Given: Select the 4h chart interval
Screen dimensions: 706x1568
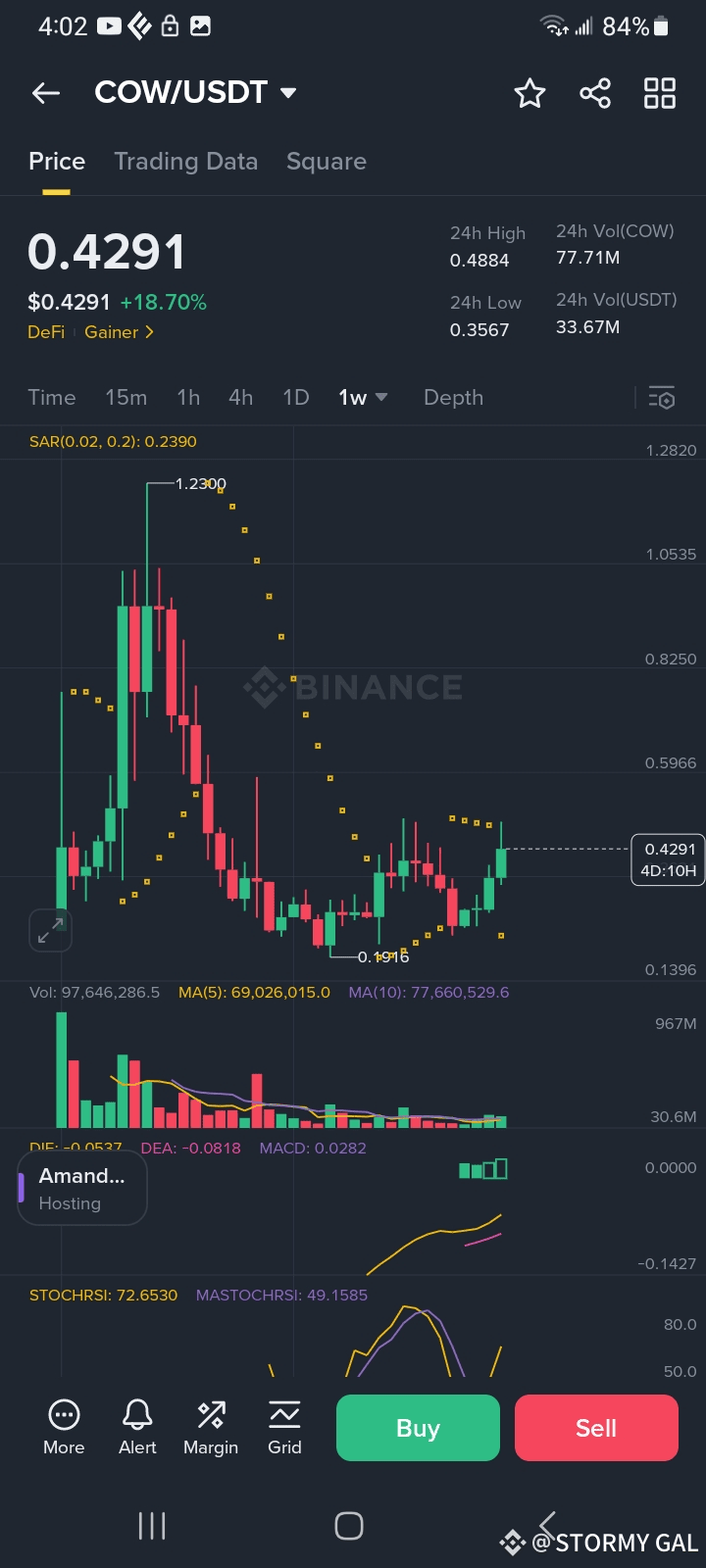Looking at the screenshot, I should 240,398.
